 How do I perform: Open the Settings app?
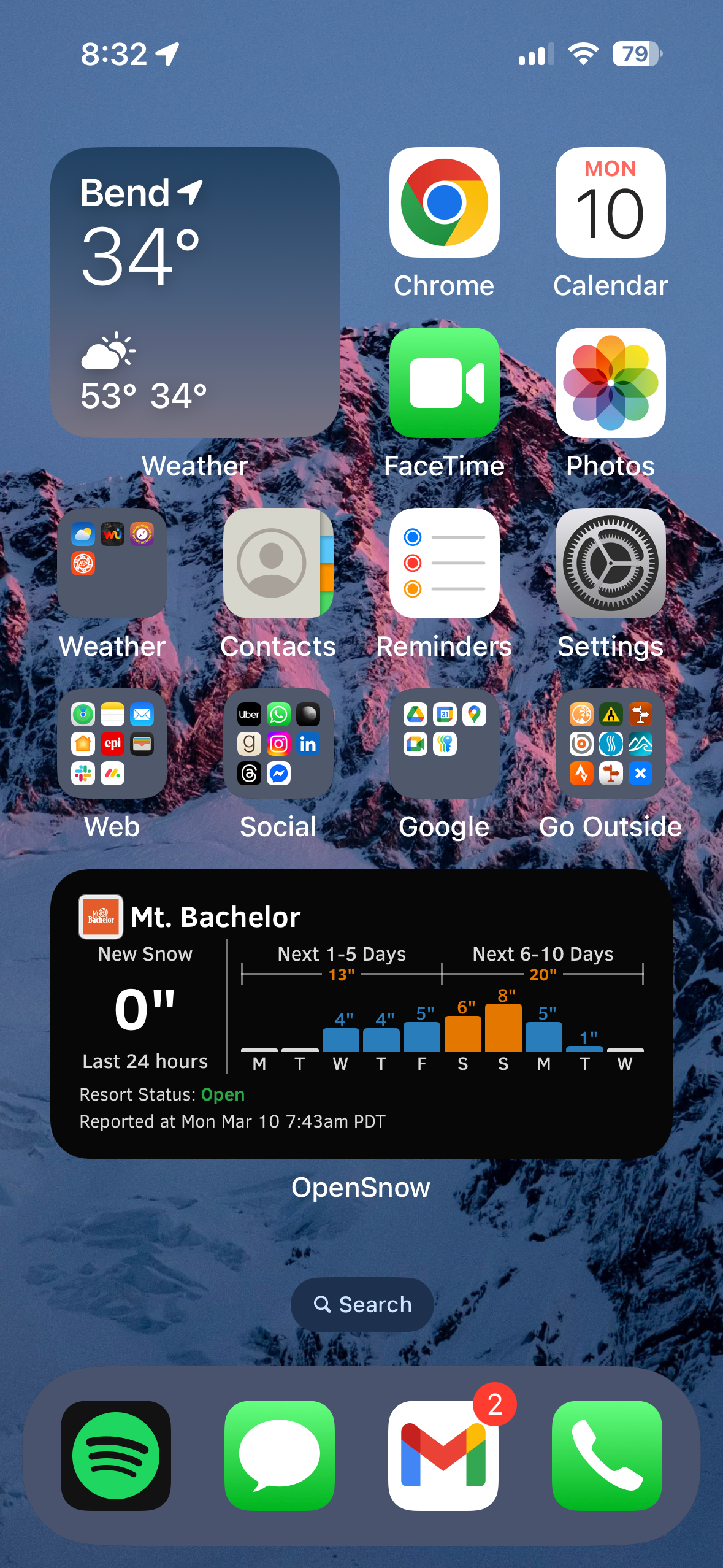click(610, 563)
